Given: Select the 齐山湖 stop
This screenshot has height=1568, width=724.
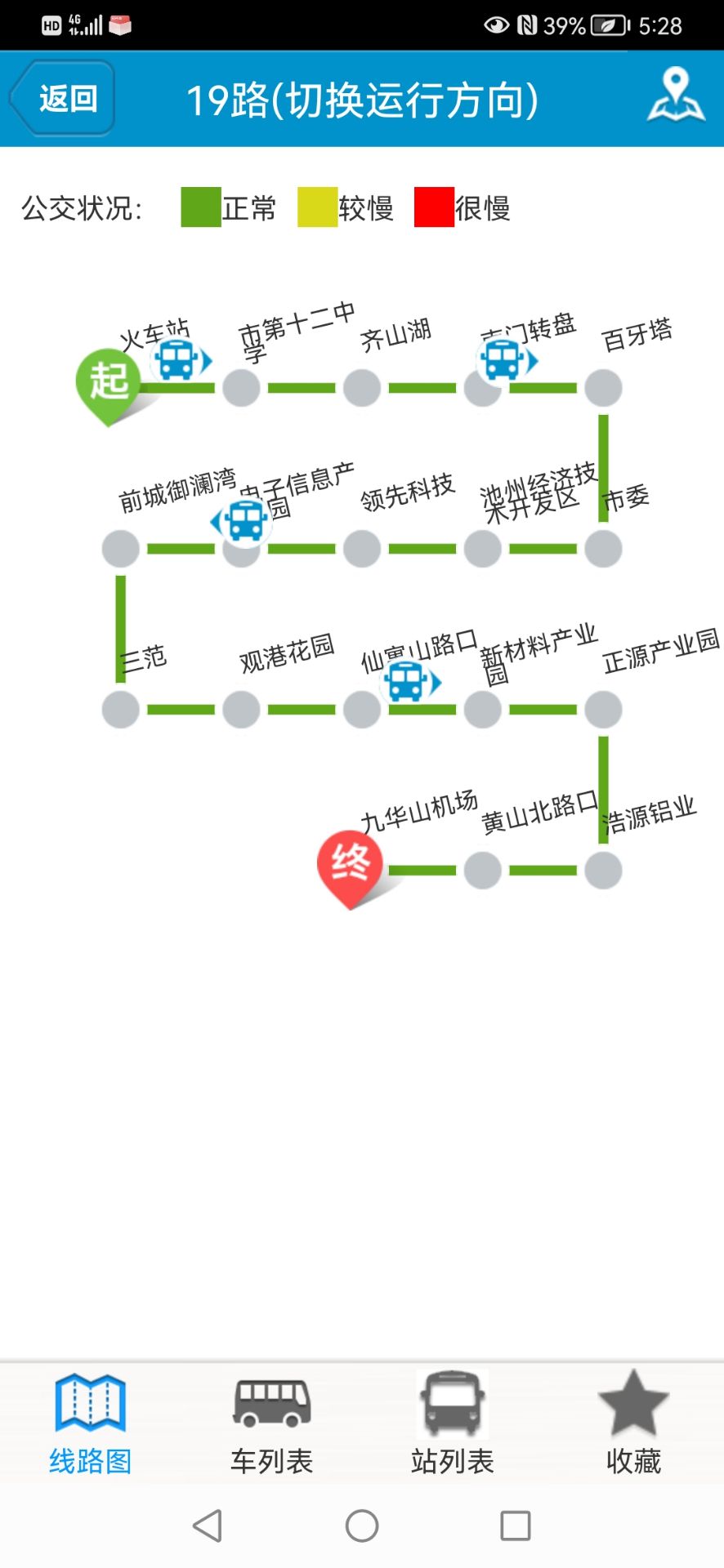Looking at the screenshot, I should tap(362, 388).
